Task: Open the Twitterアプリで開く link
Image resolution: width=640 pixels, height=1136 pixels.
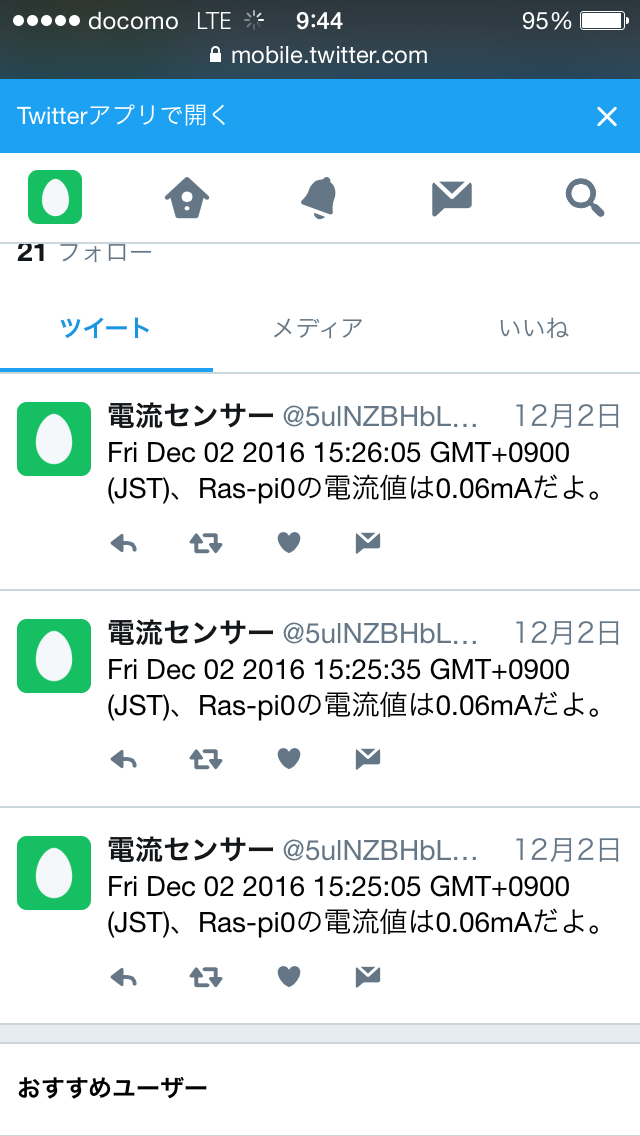Action: pyautogui.click(x=122, y=116)
